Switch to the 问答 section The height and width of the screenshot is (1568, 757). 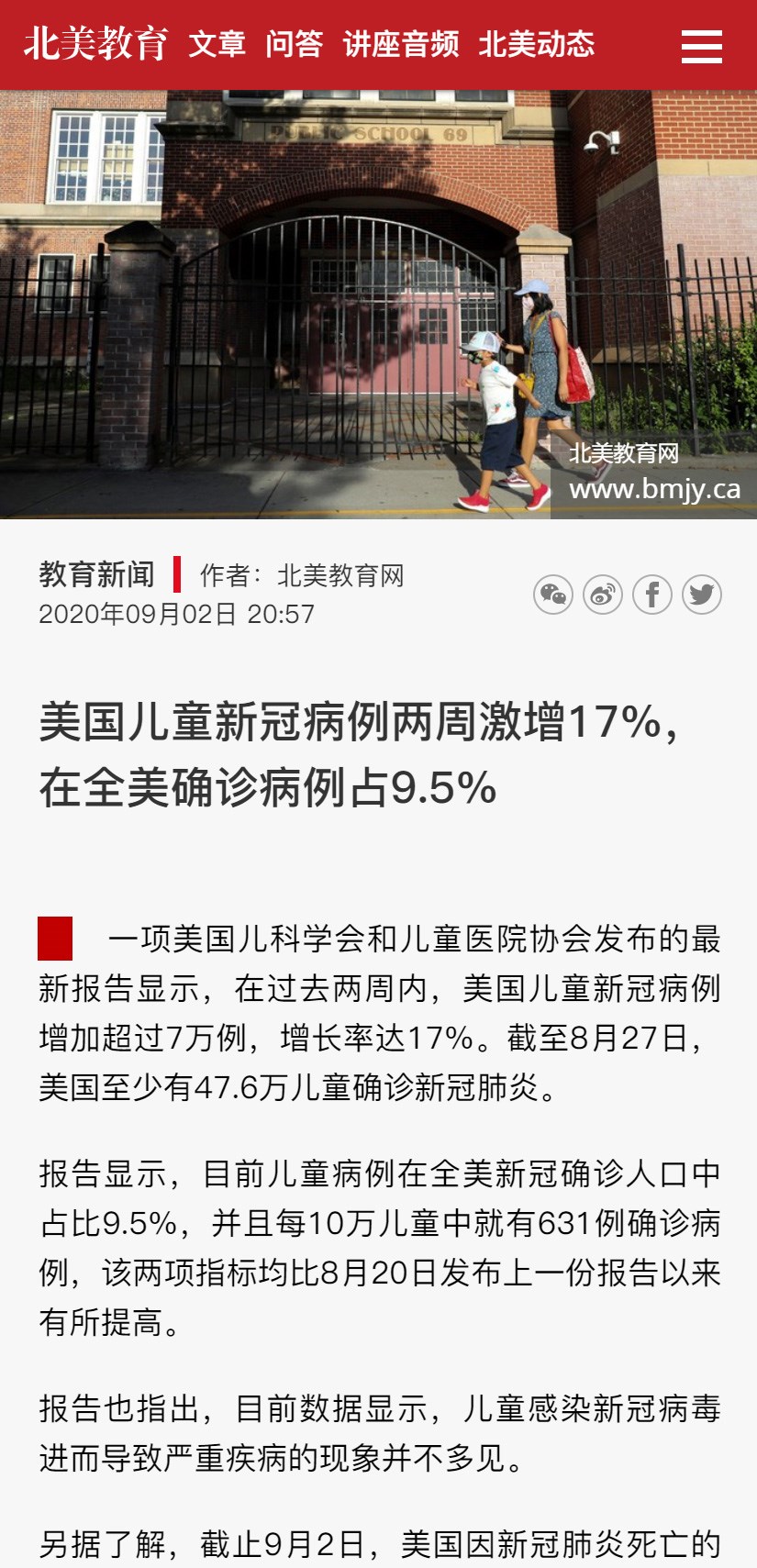click(x=295, y=44)
